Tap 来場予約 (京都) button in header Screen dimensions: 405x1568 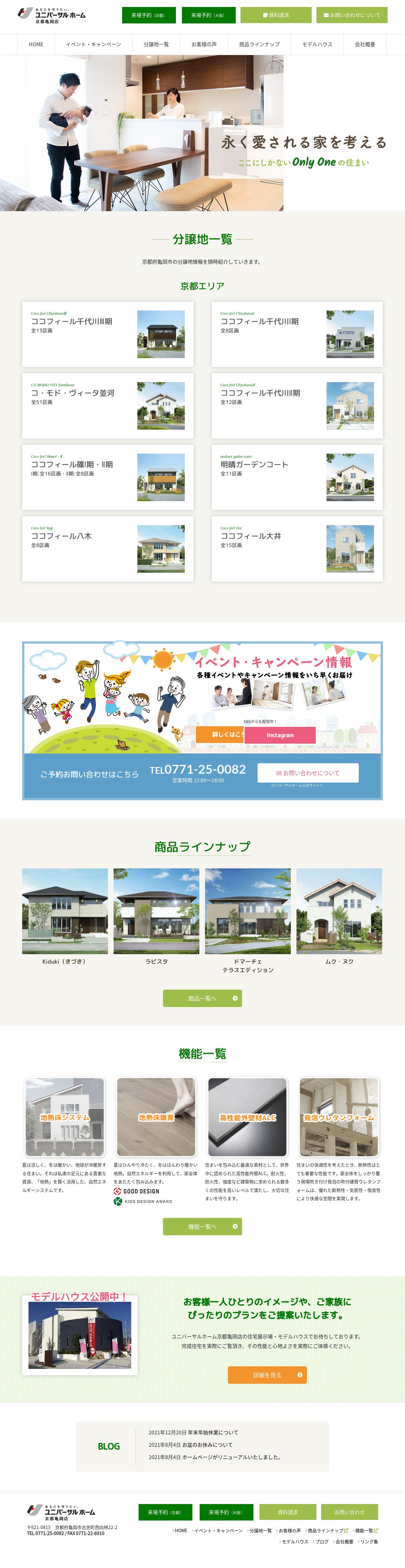click(x=148, y=15)
